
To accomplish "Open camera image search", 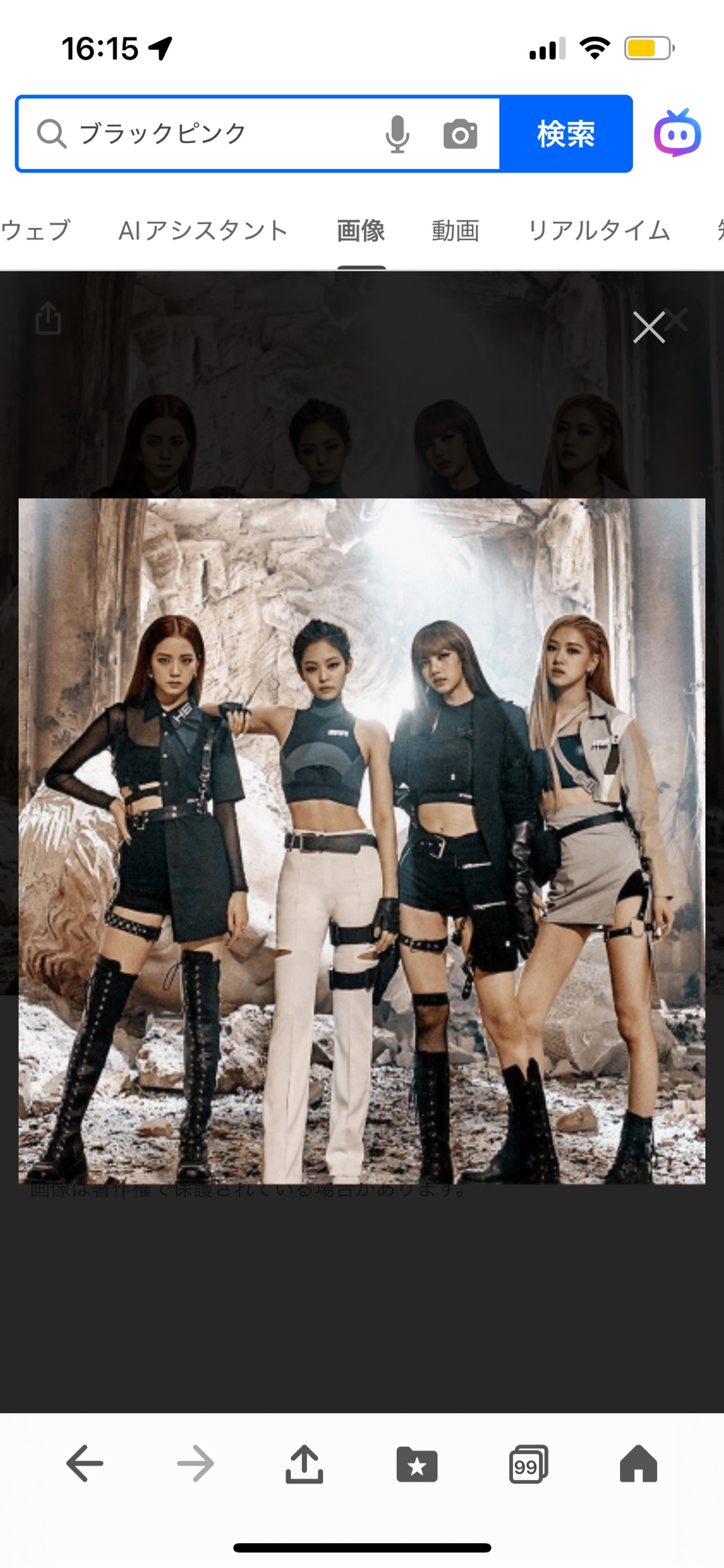I will [460, 133].
